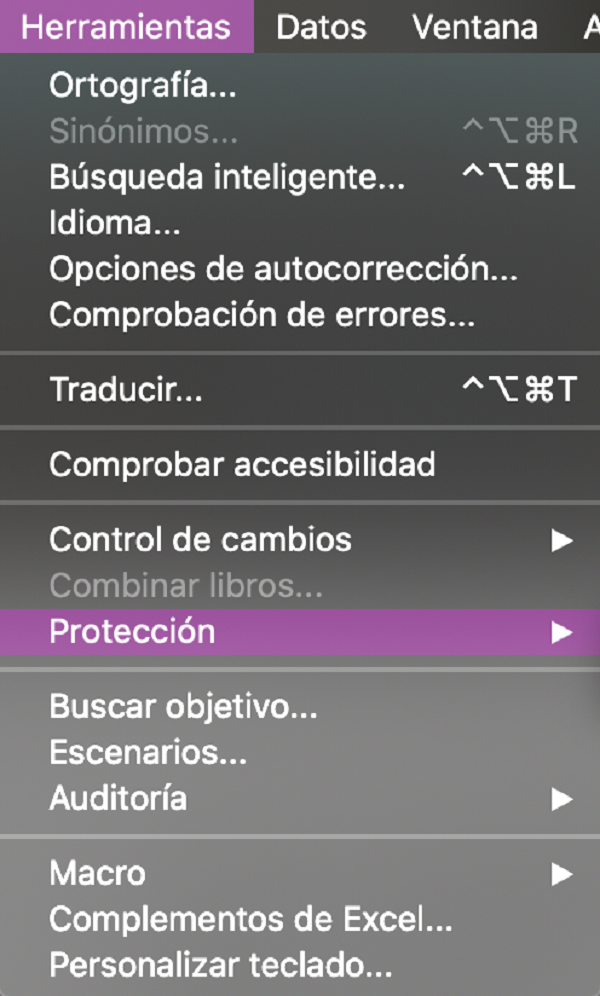Open Personalizar teclado
Viewport: 600px width, 996px height.
pyautogui.click(x=220, y=966)
